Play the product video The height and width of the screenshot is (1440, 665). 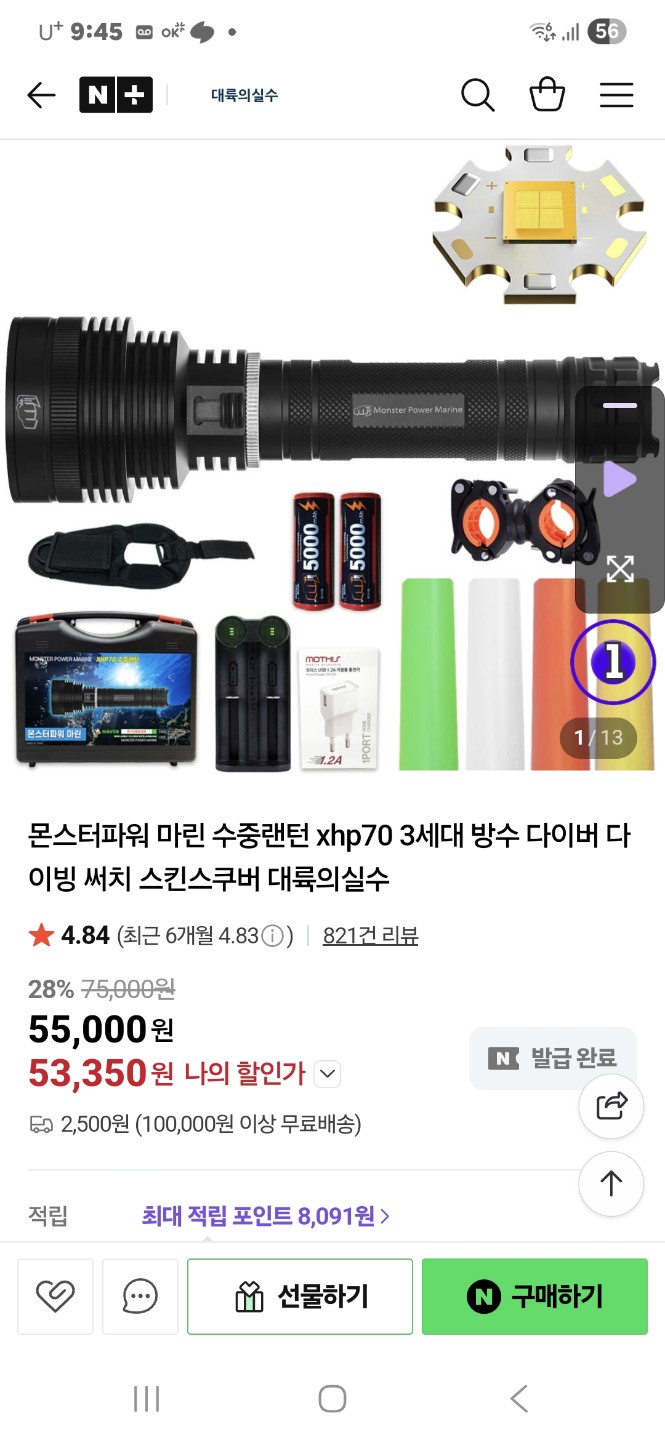tap(620, 481)
